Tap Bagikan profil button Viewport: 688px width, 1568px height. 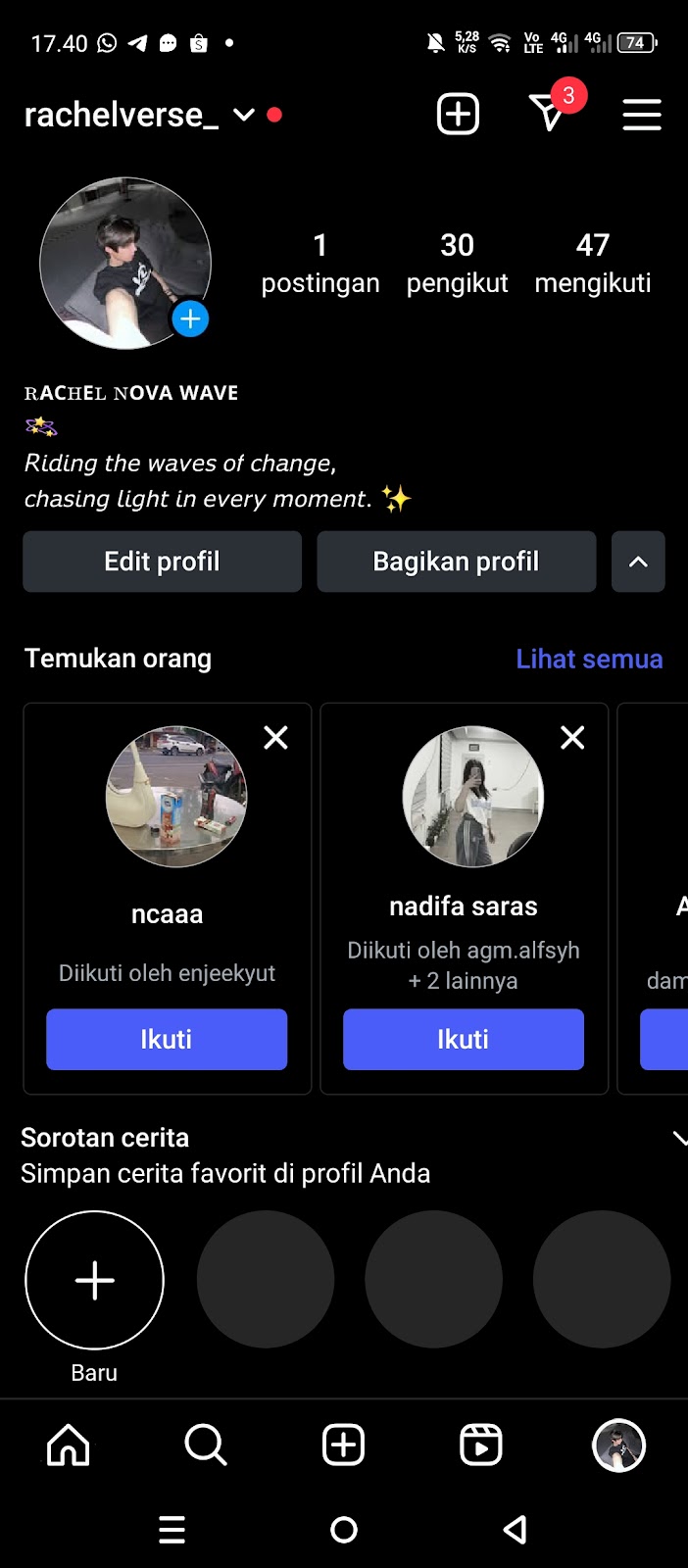[x=456, y=562]
